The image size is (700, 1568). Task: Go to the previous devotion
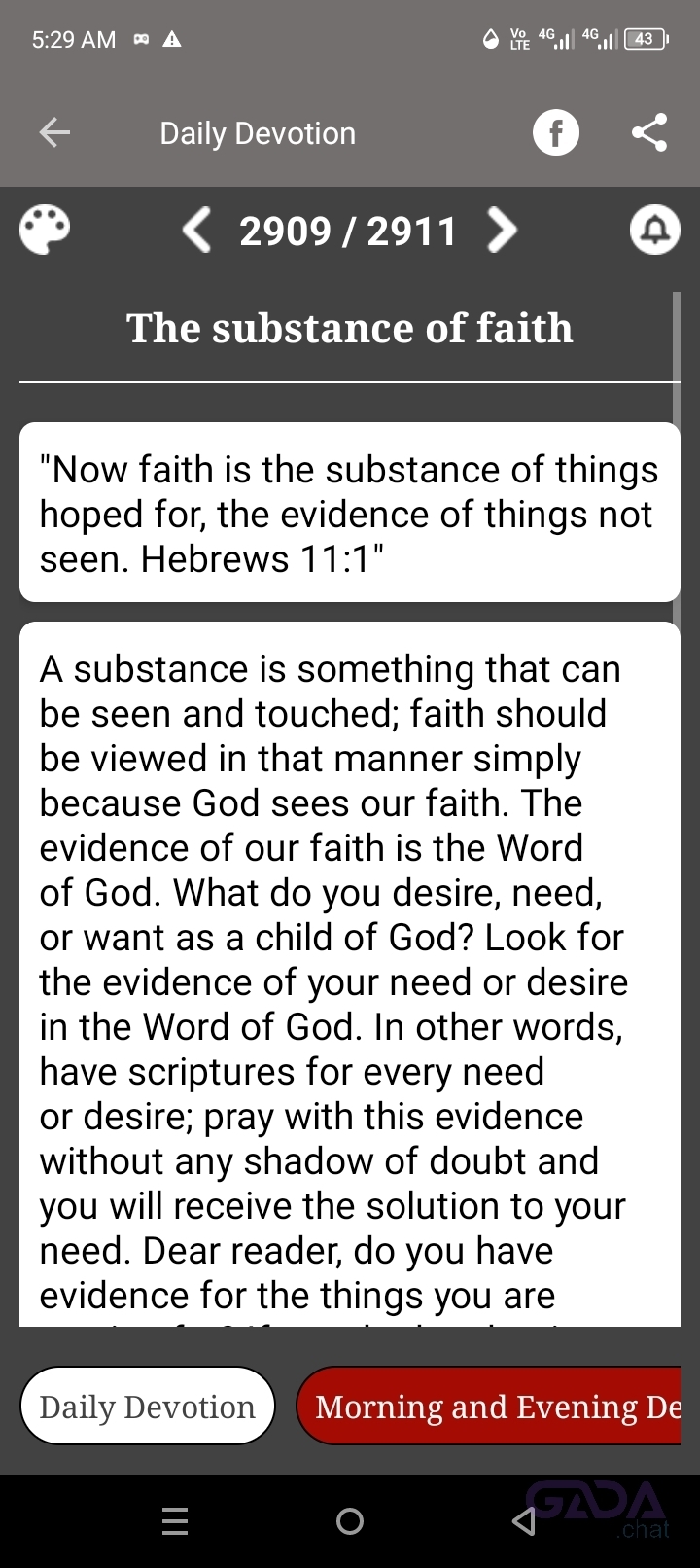[197, 231]
